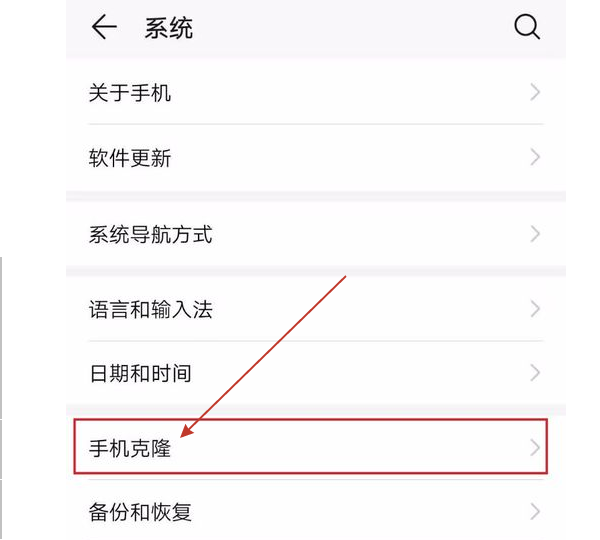The height and width of the screenshot is (540, 600).
Task: Open the search magnifier icon
Action: tap(527, 28)
